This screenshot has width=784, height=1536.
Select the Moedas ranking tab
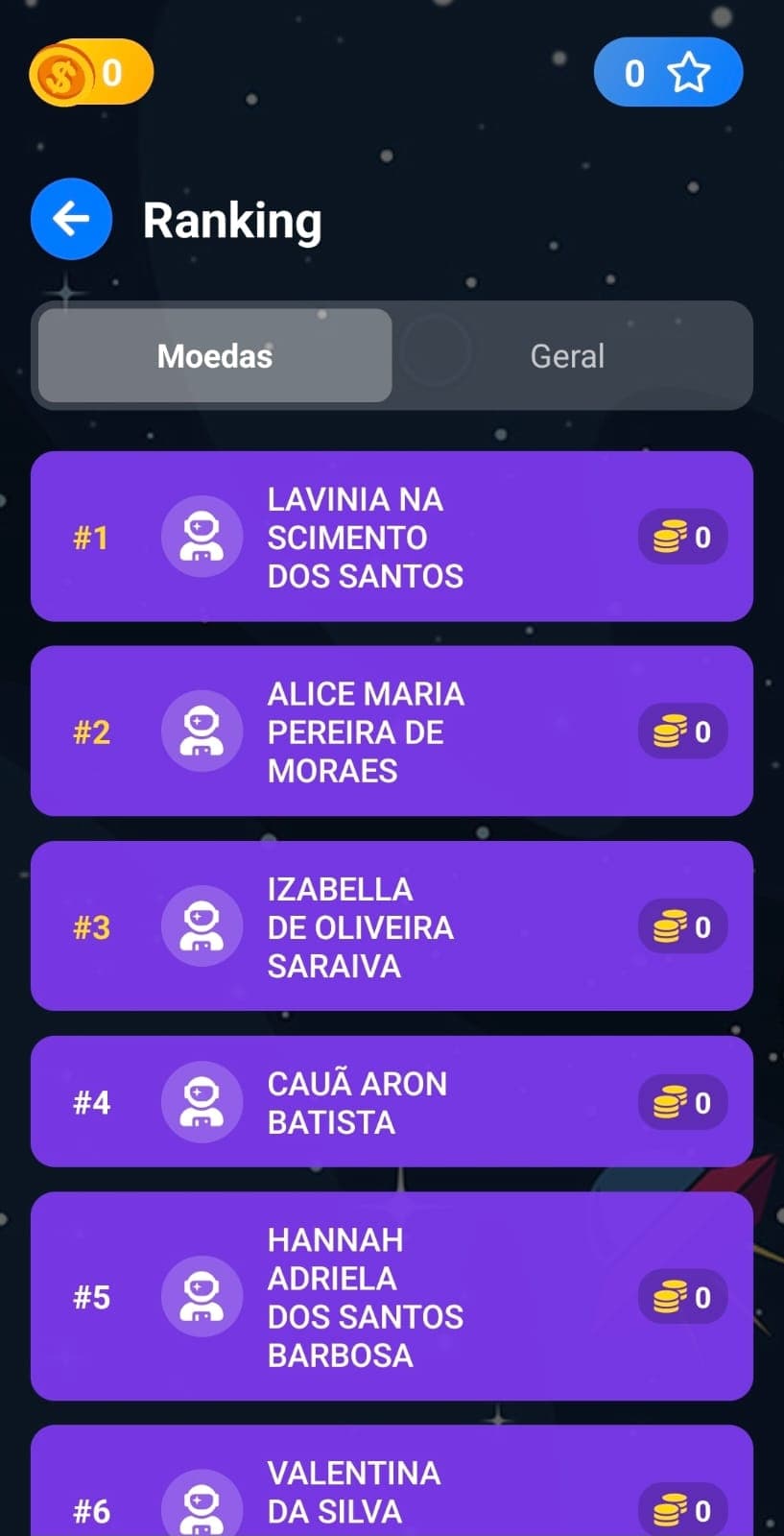[x=215, y=356]
